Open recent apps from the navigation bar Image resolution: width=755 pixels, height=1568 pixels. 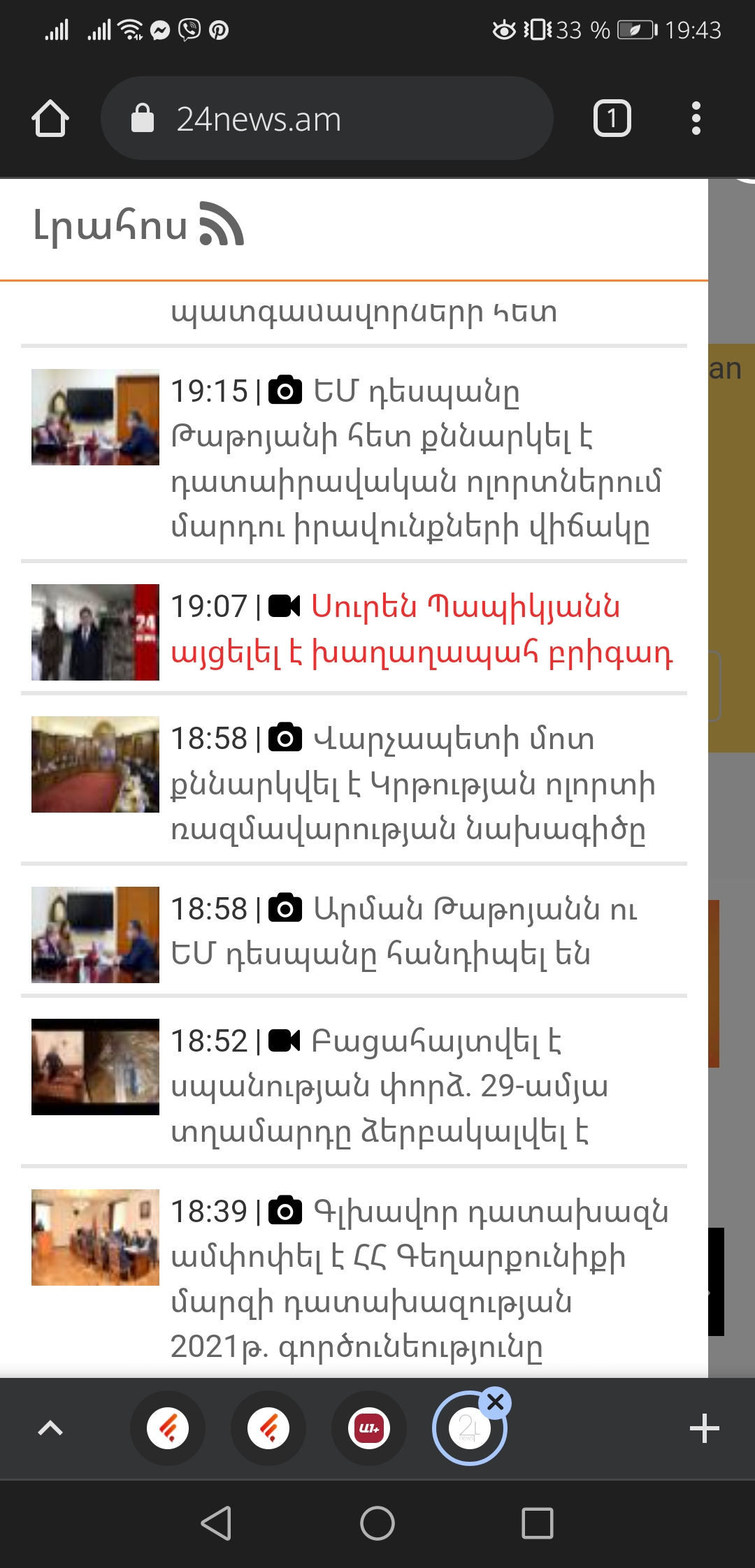[537, 1523]
